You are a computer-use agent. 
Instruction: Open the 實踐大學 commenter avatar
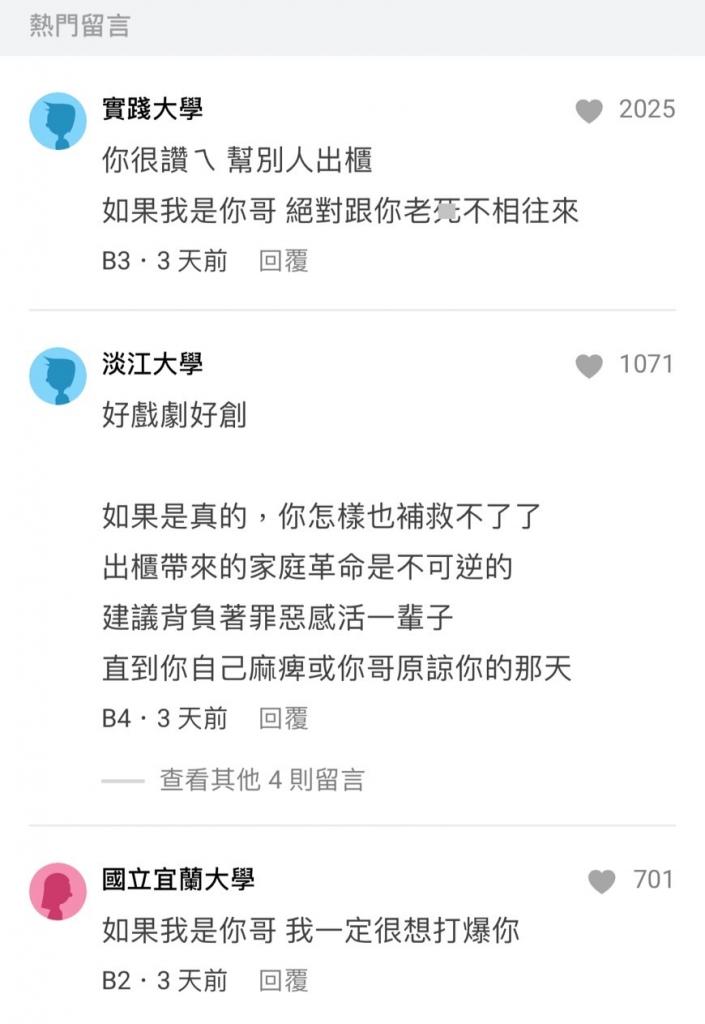(57, 121)
